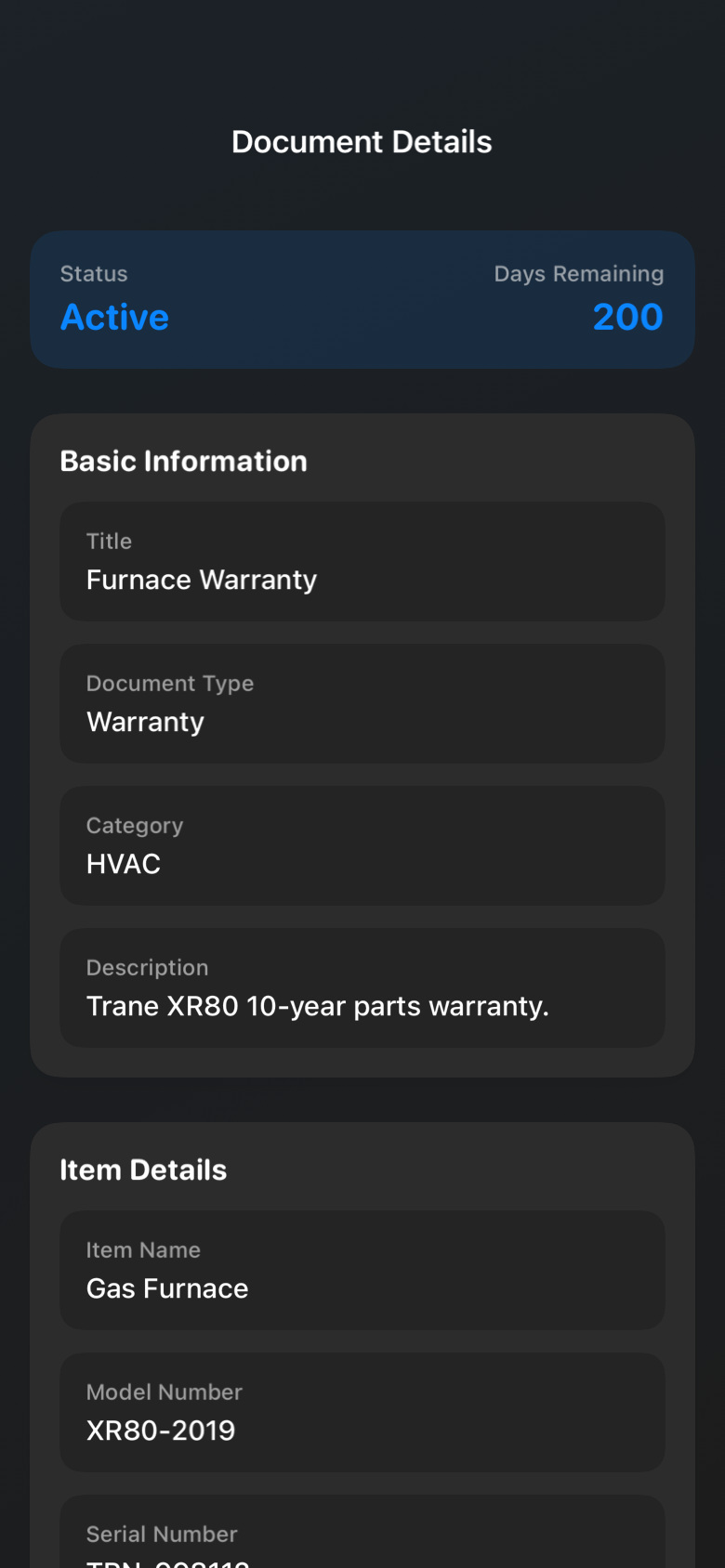Select the XR80-2019 model number value
725x1568 pixels.
click(160, 1431)
